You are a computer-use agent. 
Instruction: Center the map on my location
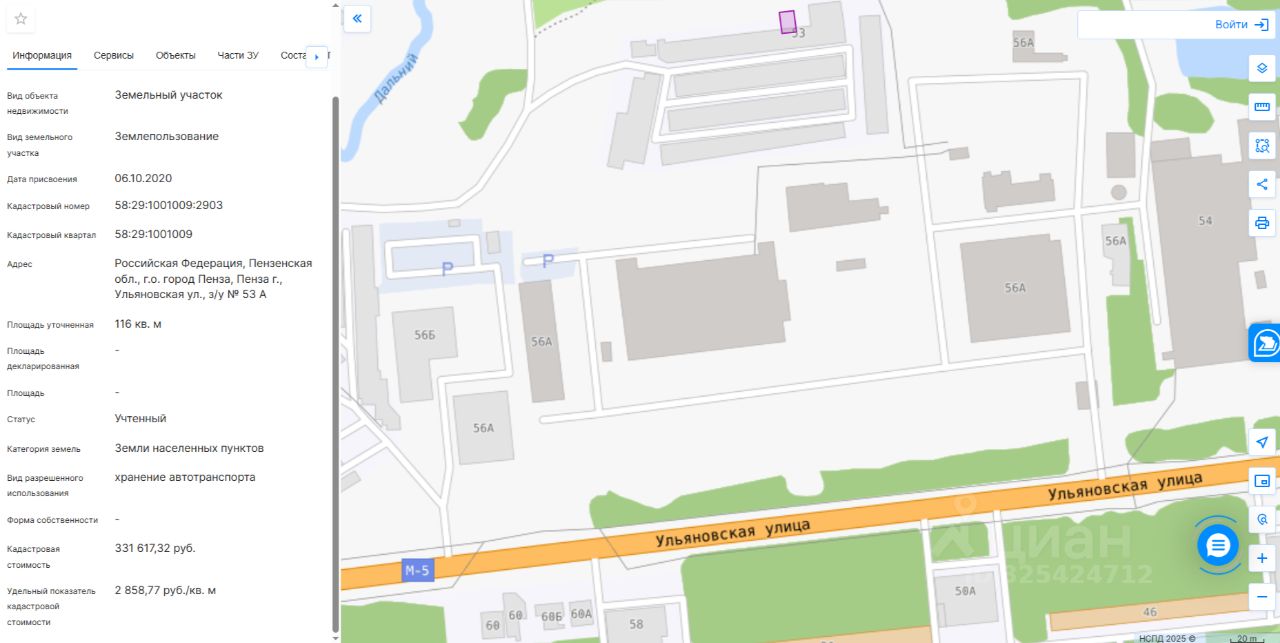coord(1262,442)
